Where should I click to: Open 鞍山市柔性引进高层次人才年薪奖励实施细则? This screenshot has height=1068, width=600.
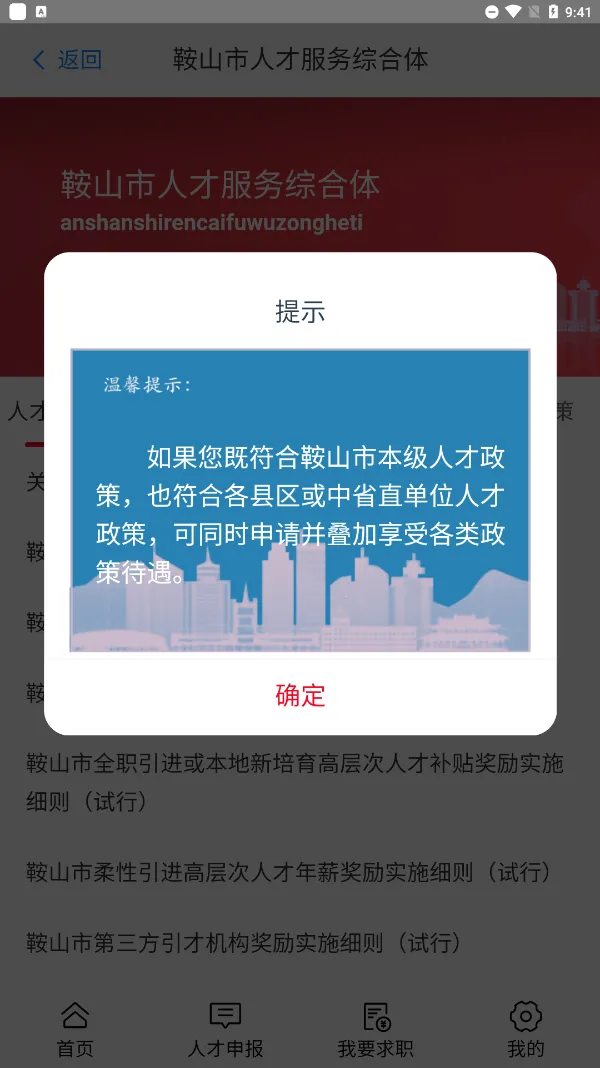click(288, 872)
